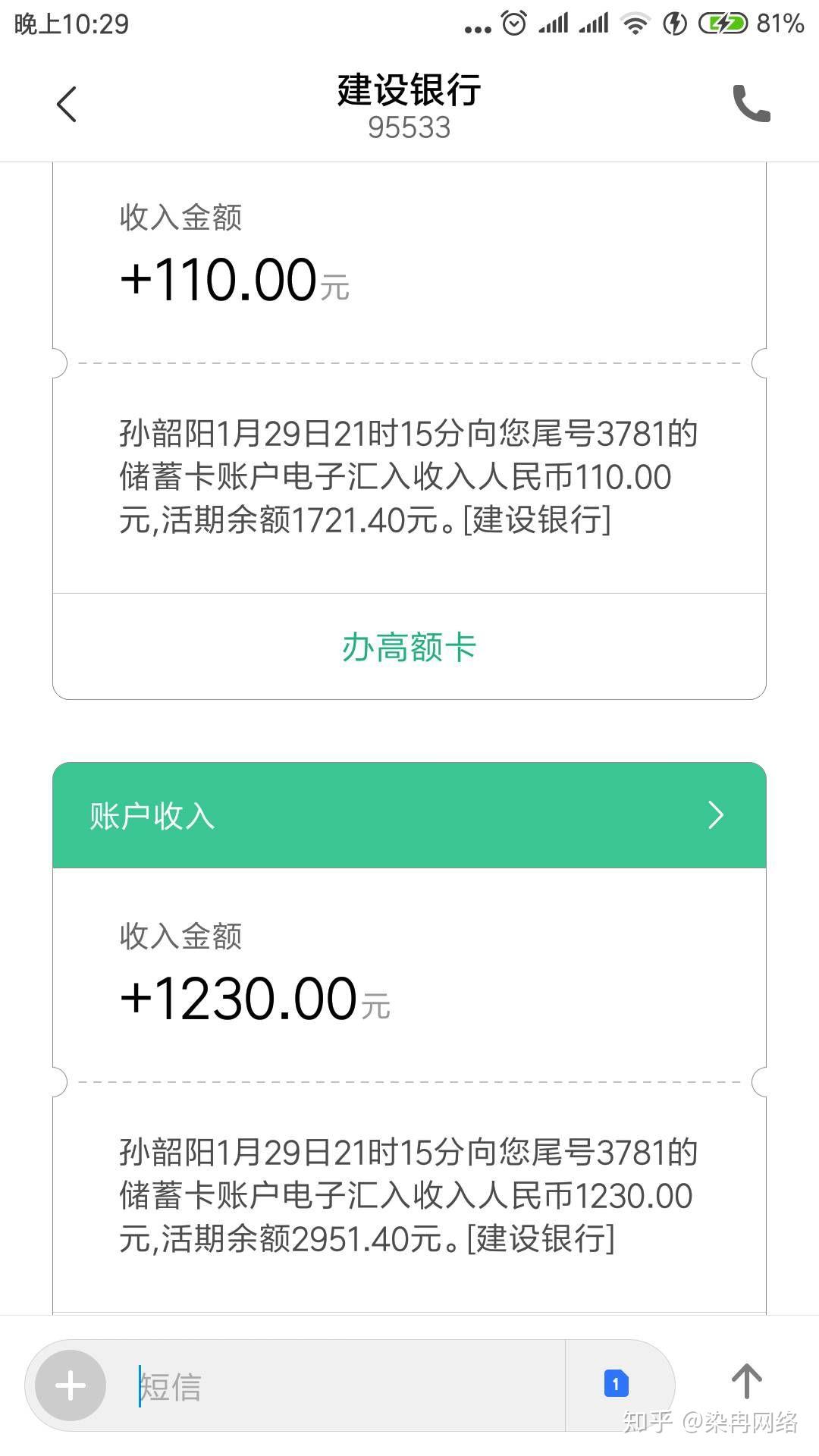The image size is (819, 1456).
Task: Call 建设银行 with the phone icon
Action: click(x=751, y=104)
